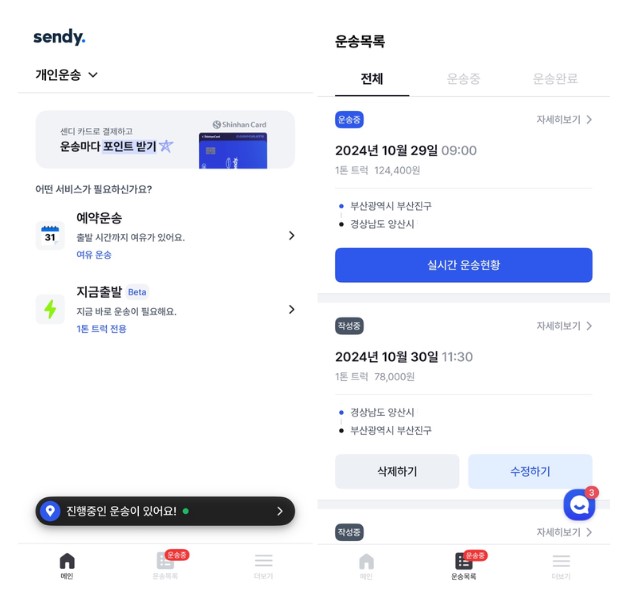Image resolution: width=633 pixels, height=613 pixels.
Task: Open the chat support bubble
Action: [x=580, y=504]
